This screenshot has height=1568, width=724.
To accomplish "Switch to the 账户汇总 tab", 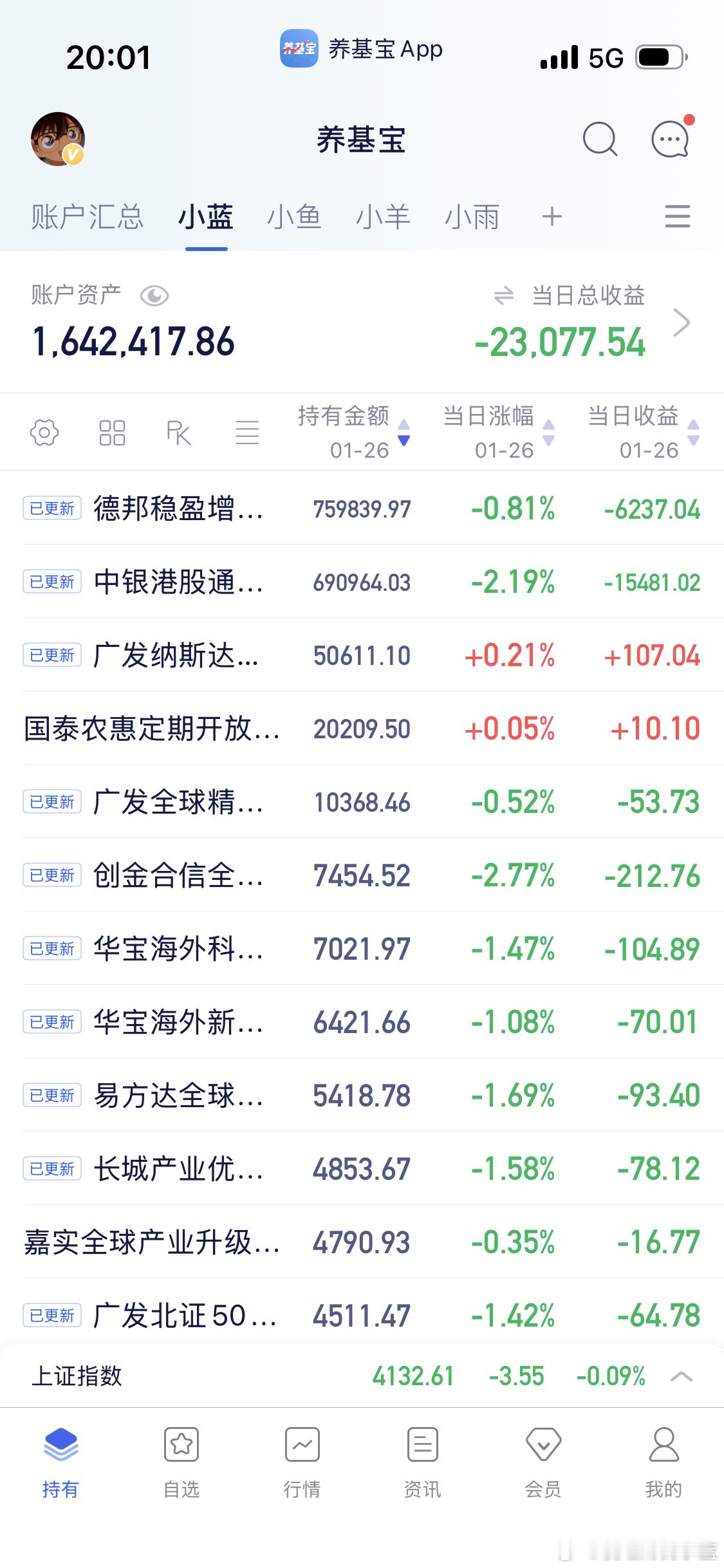I will click(87, 217).
